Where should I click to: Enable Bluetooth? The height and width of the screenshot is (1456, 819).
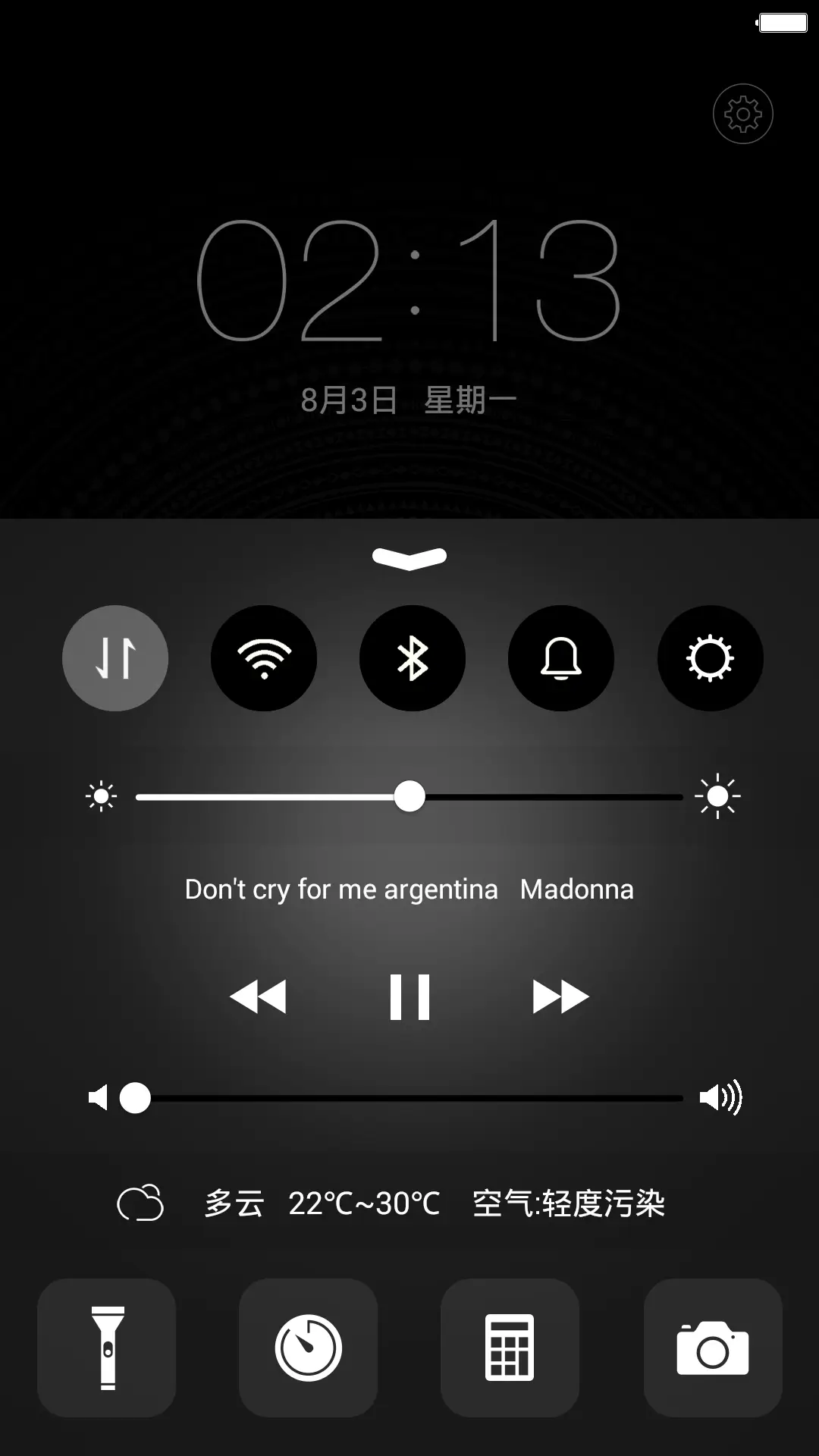point(412,658)
